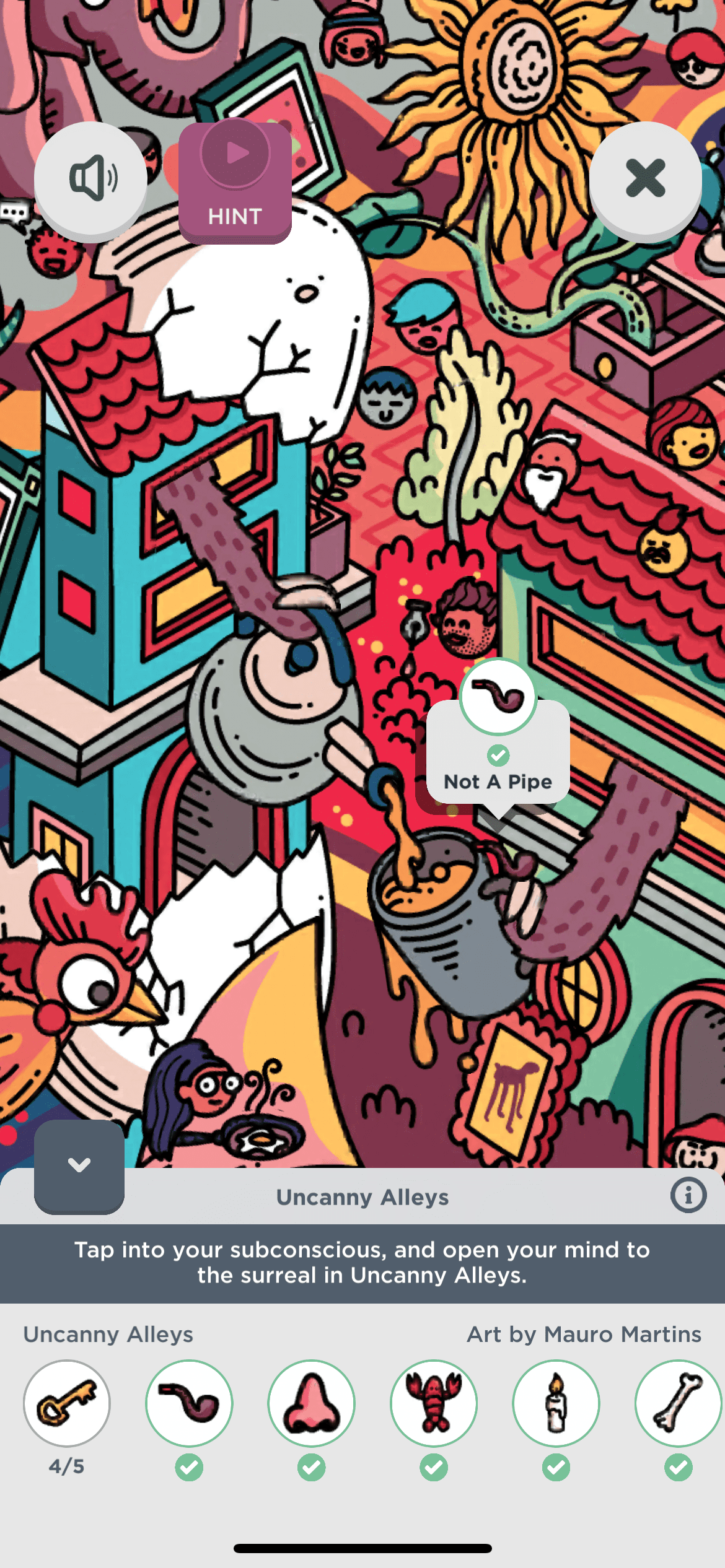This screenshot has height=1568, width=725.
Task: Open the info icon for Uncanny Alleys
Action: tap(688, 1195)
